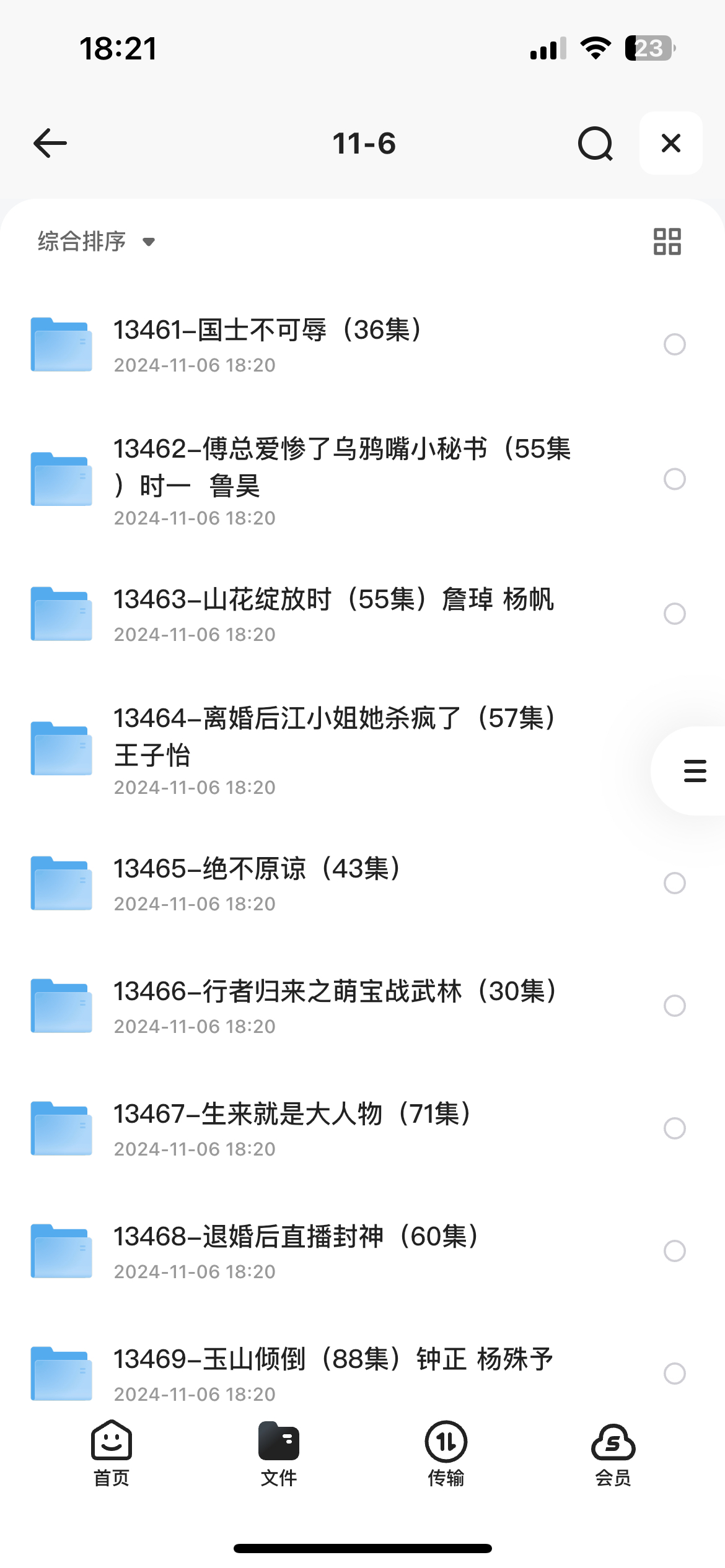Screen dimensions: 725x1568
Task: Select the checkbox for 13465-绝不原谅
Action: tap(674, 883)
